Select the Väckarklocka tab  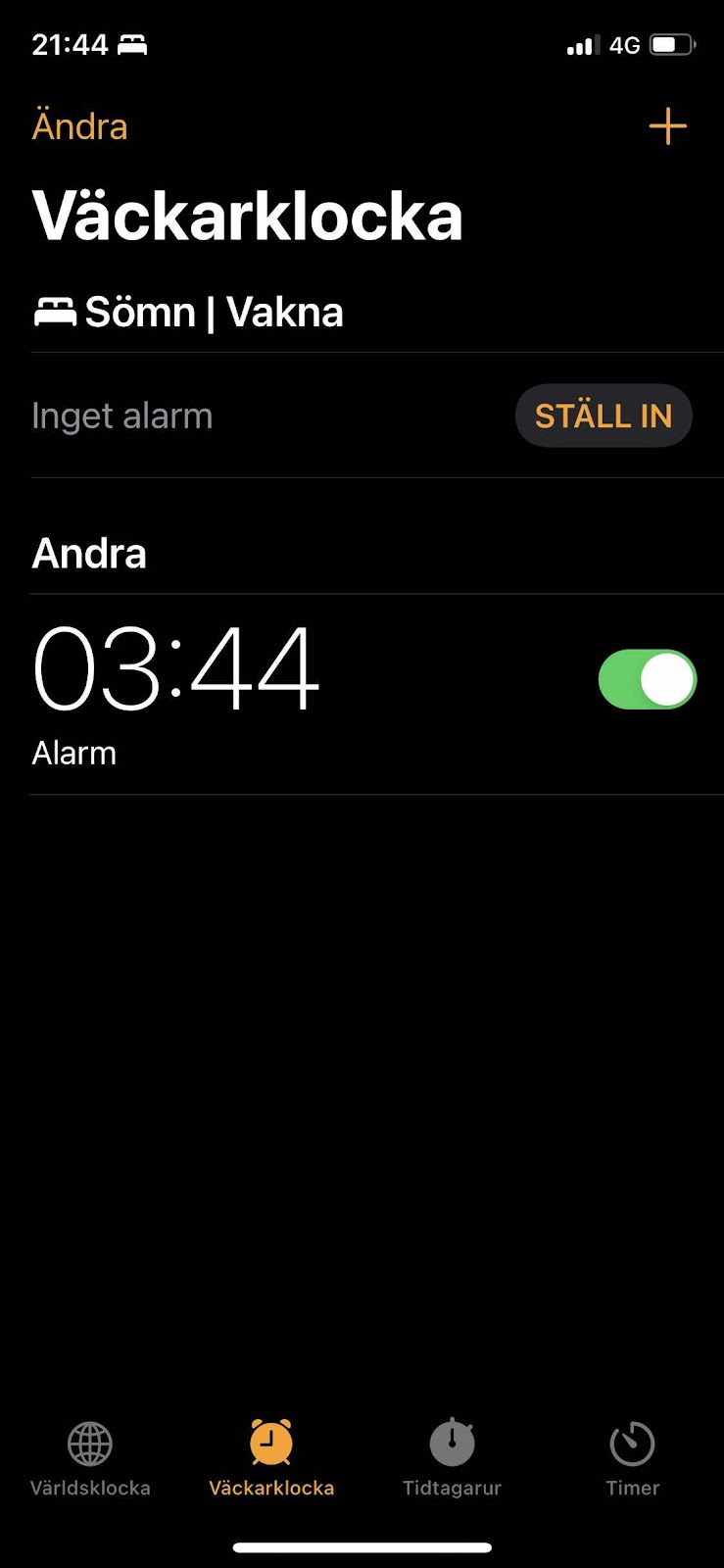point(271,1458)
